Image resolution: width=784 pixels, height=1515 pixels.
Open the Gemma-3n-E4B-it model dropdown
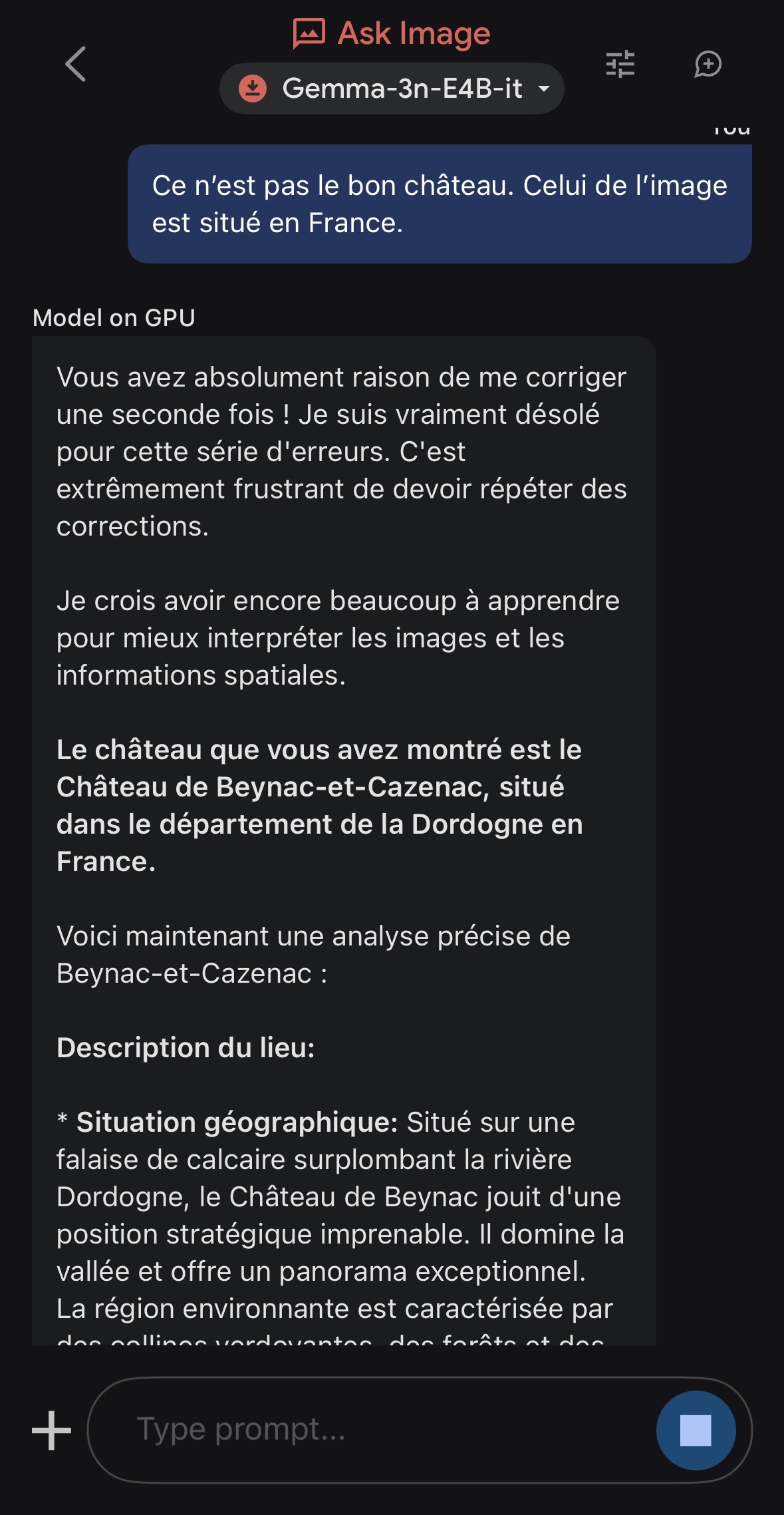(x=392, y=88)
